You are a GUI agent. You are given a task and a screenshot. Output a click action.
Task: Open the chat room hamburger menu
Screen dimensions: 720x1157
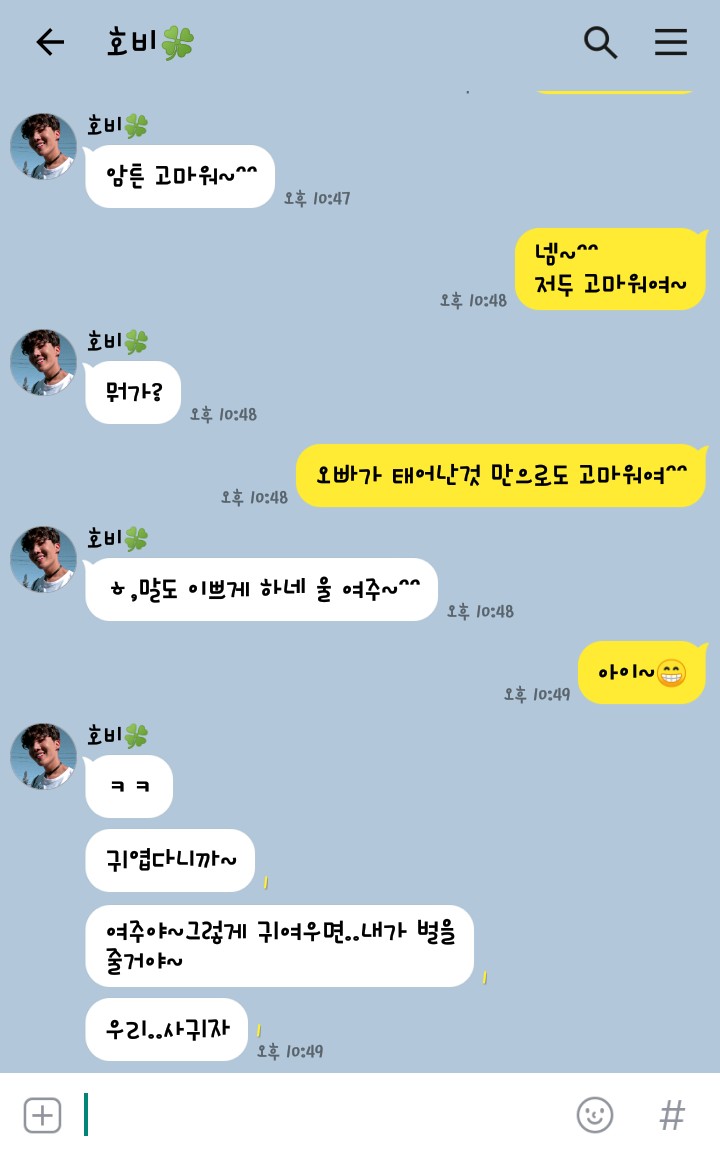tap(671, 42)
